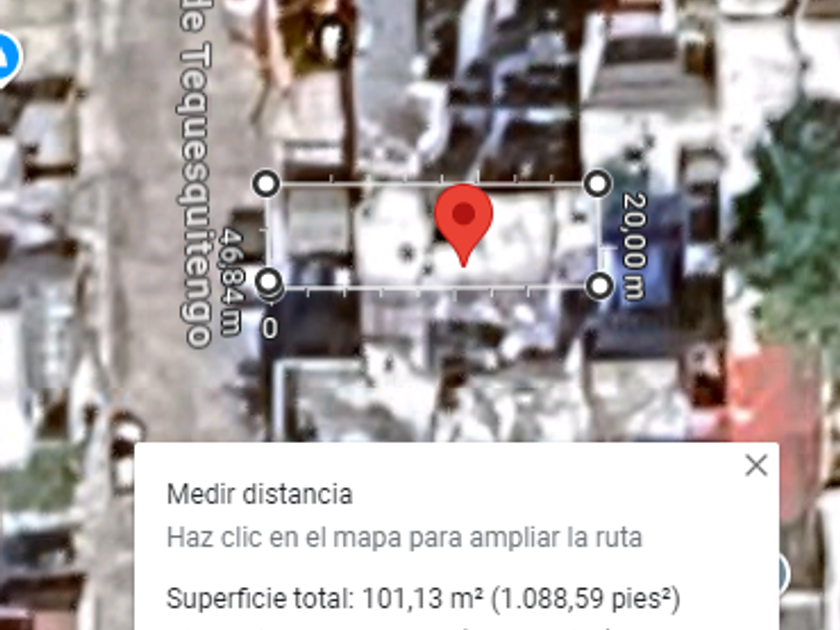
Task: Close the Medir distancia panel
Action: pyautogui.click(x=756, y=465)
